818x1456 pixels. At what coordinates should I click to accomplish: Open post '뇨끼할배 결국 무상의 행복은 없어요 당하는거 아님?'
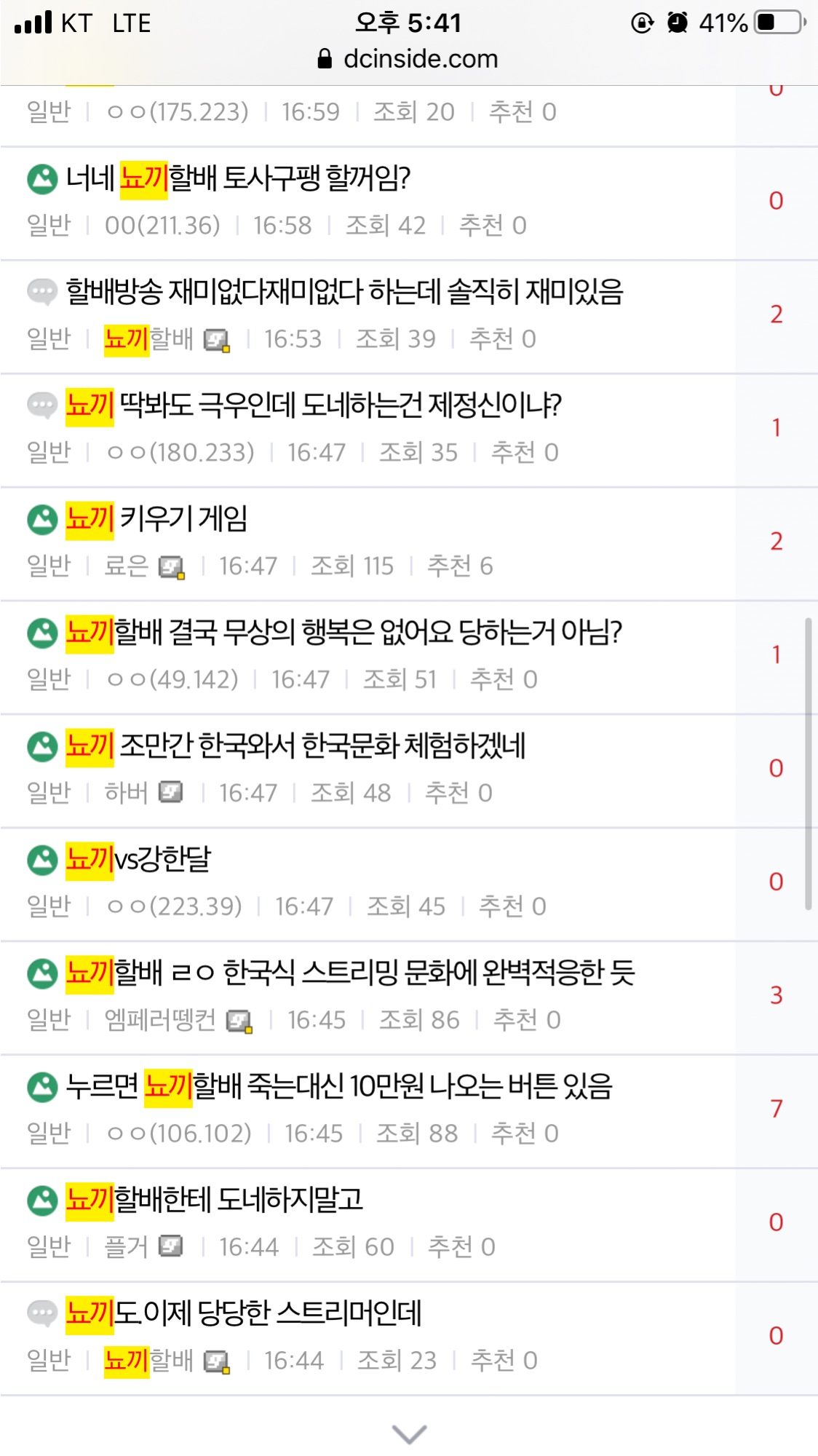tap(344, 633)
